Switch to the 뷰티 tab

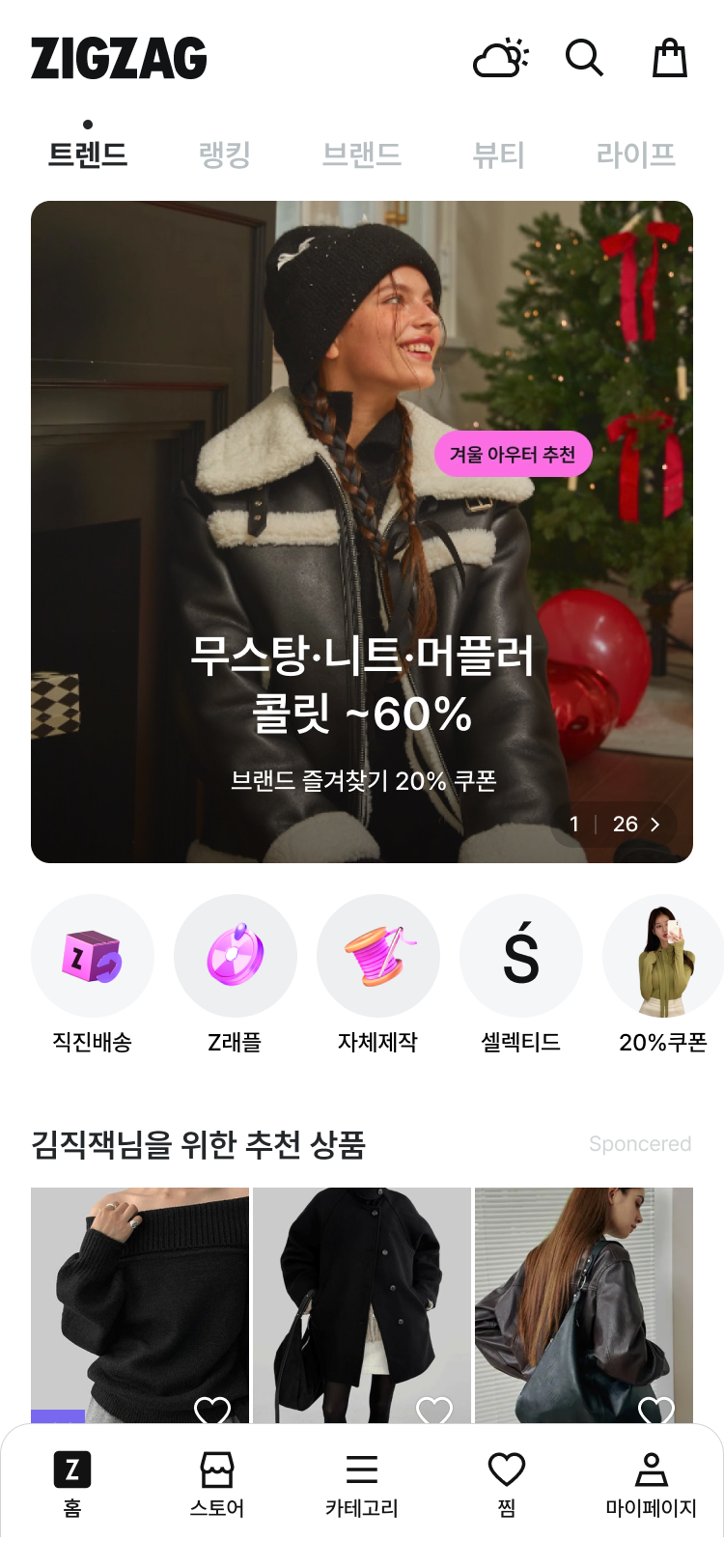pyautogui.click(x=498, y=154)
